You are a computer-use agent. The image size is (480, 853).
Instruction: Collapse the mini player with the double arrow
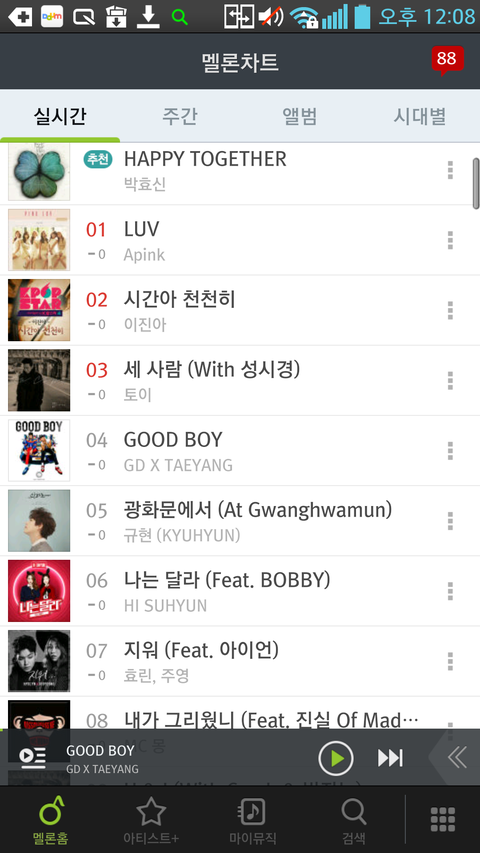[x=457, y=758]
